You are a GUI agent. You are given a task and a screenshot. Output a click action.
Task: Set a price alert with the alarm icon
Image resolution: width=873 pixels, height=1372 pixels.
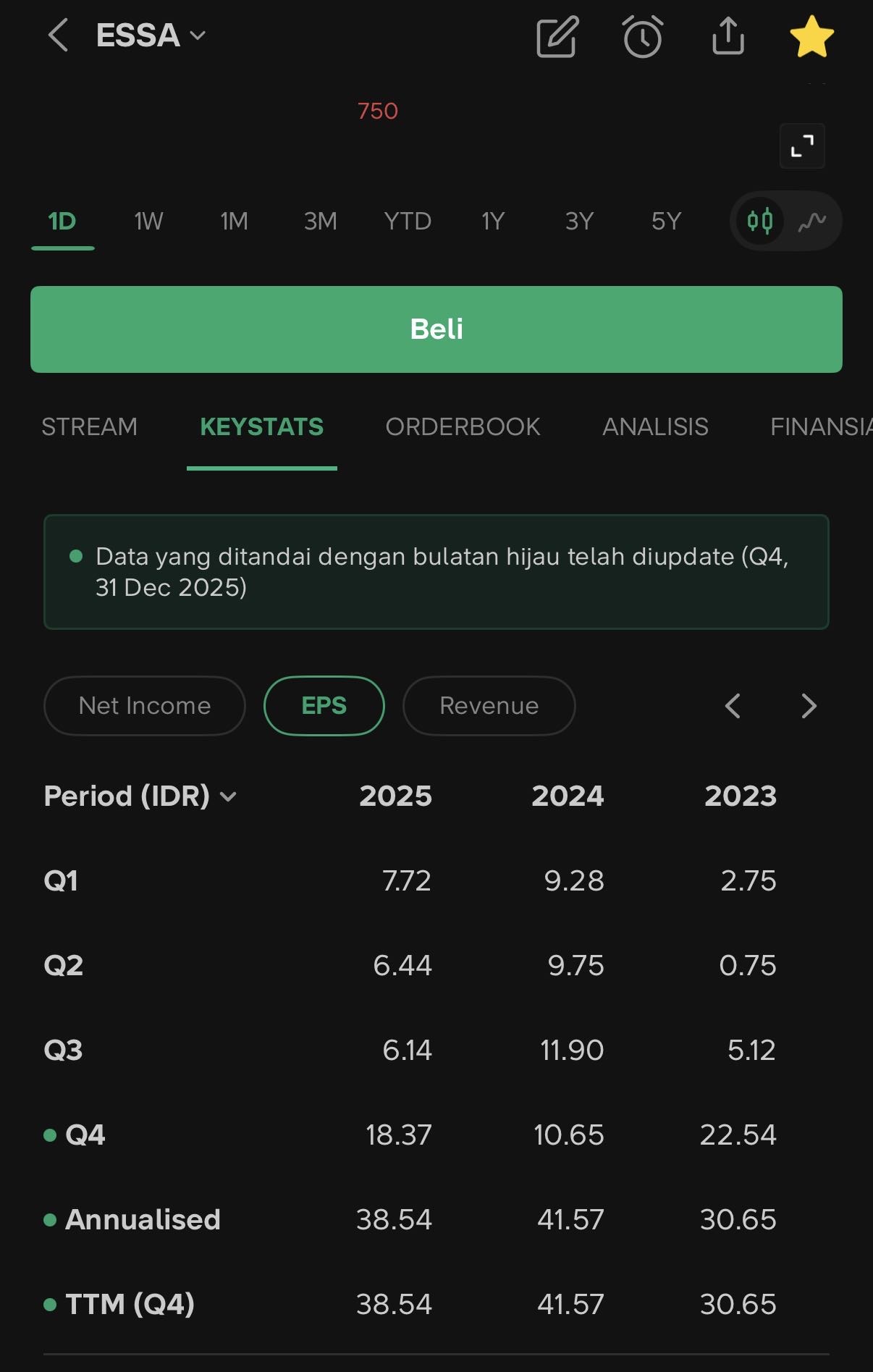[642, 36]
